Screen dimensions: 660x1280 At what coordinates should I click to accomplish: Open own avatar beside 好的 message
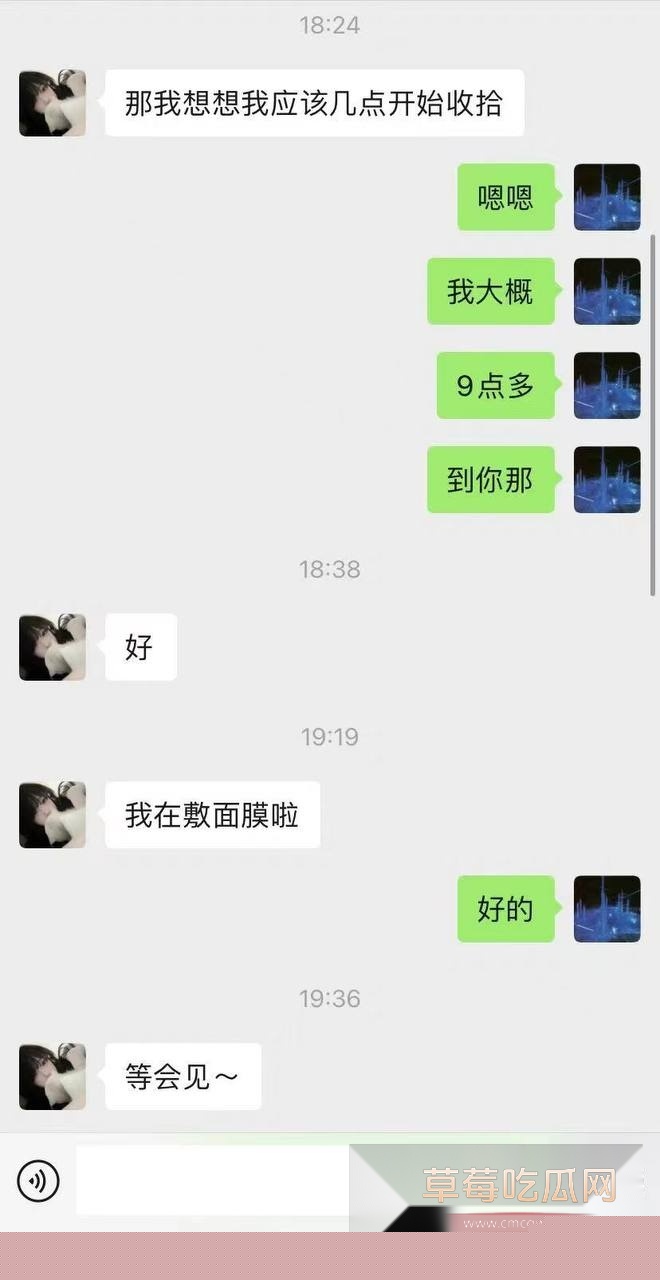pyautogui.click(x=607, y=909)
